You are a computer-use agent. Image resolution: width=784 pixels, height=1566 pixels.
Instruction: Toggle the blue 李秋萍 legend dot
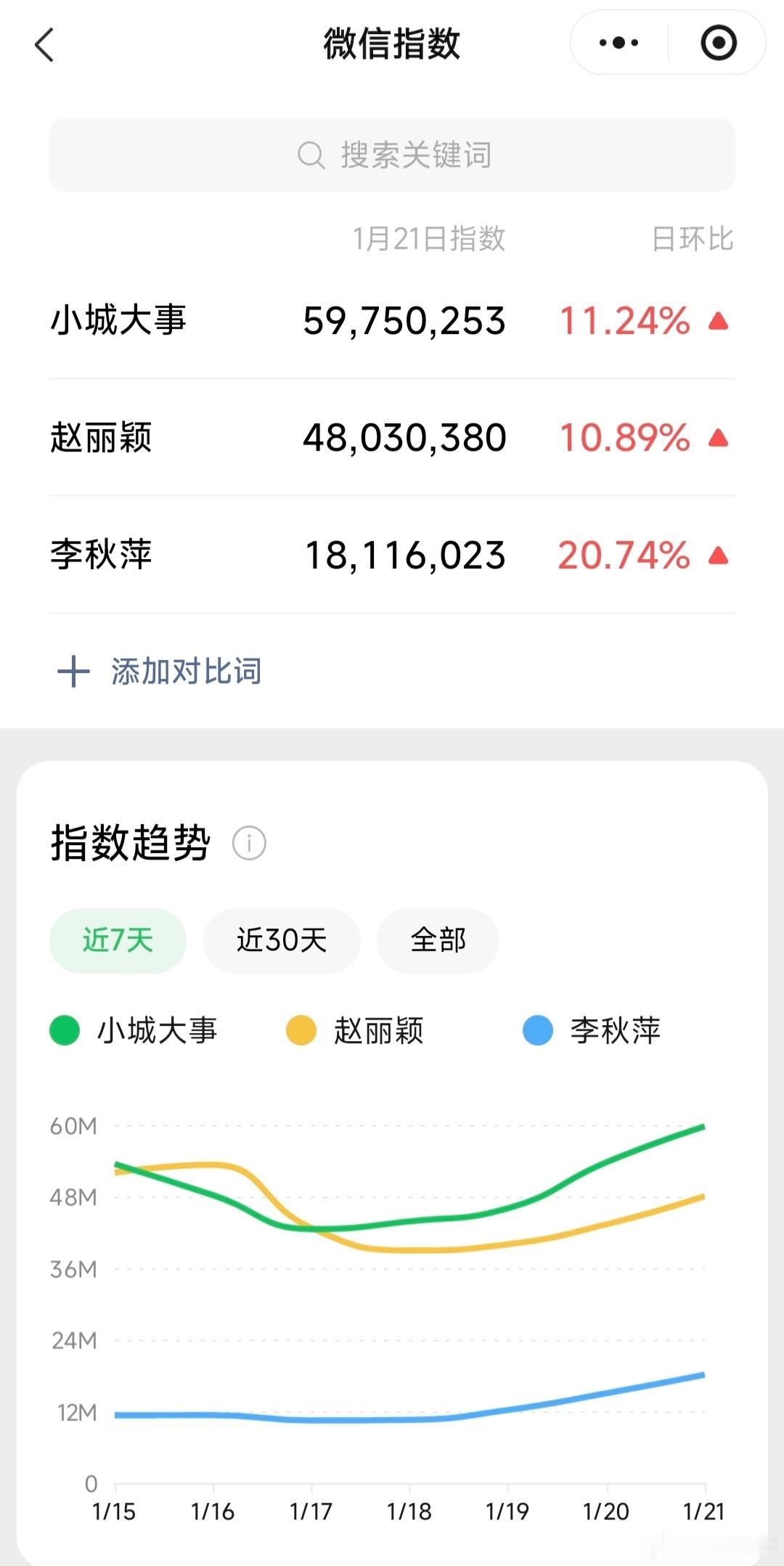coord(539,1031)
